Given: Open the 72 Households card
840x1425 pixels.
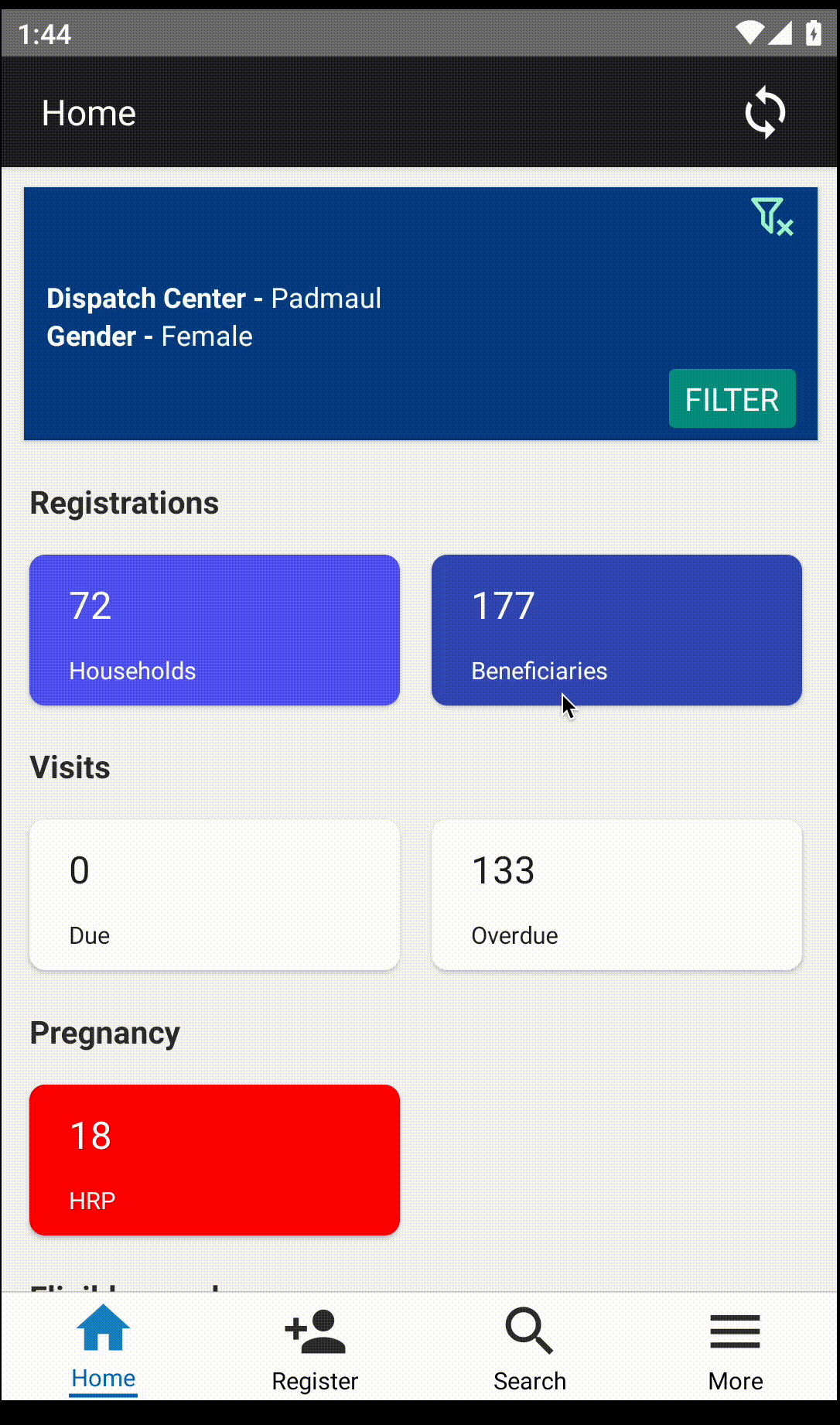Looking at the screenshot, I should coord(214,630).
